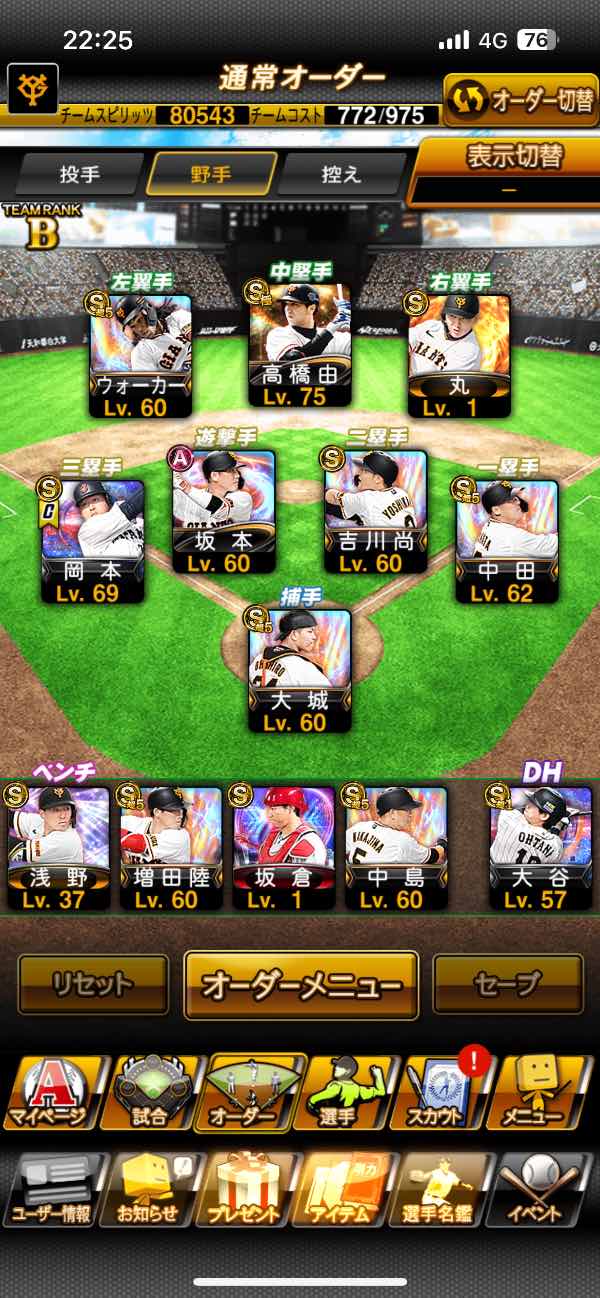Open お知らせ notices
Viewport: 600px width, 1298px height.
148,1190
